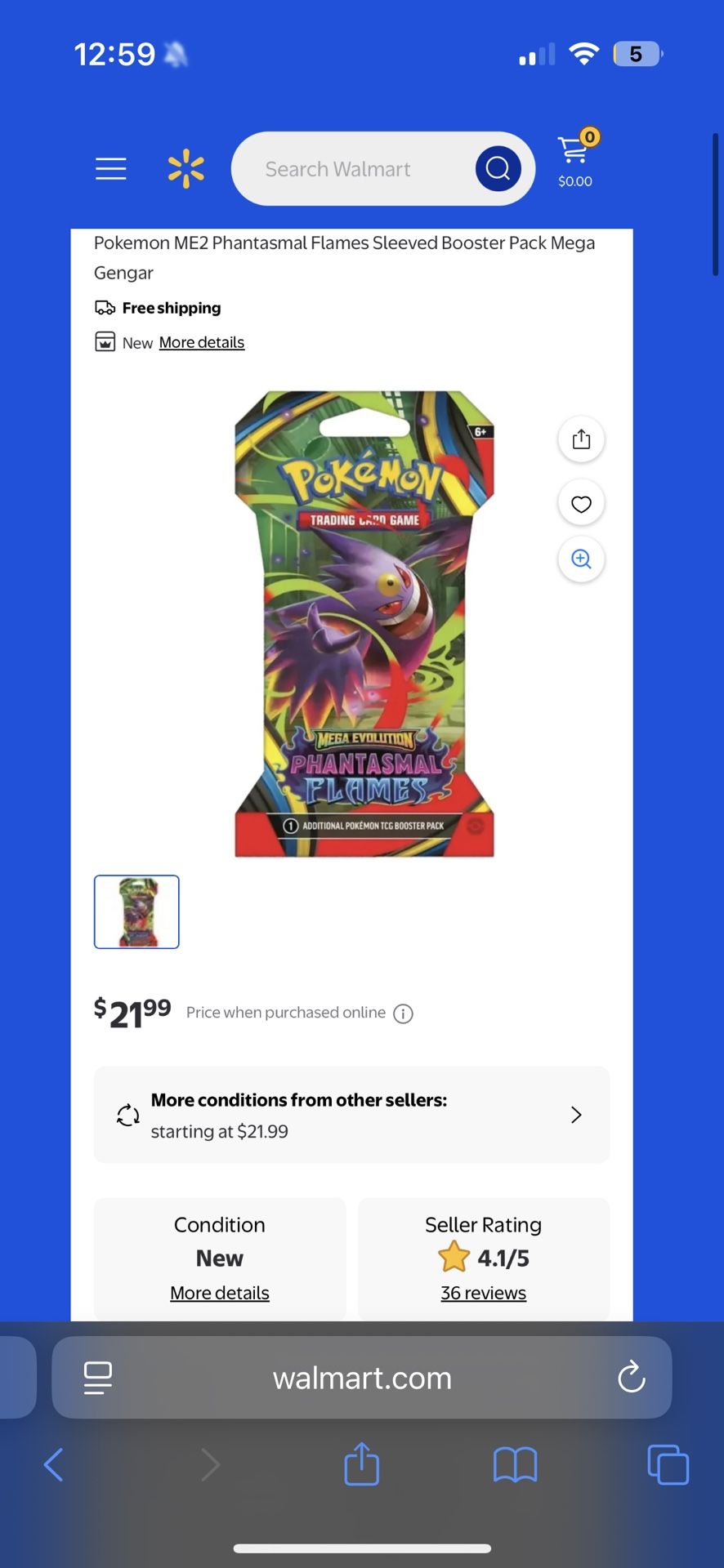Screen dimensions: 724x1568
Task: Open Safari bookmarks
Action: (x=515, y=1464)
